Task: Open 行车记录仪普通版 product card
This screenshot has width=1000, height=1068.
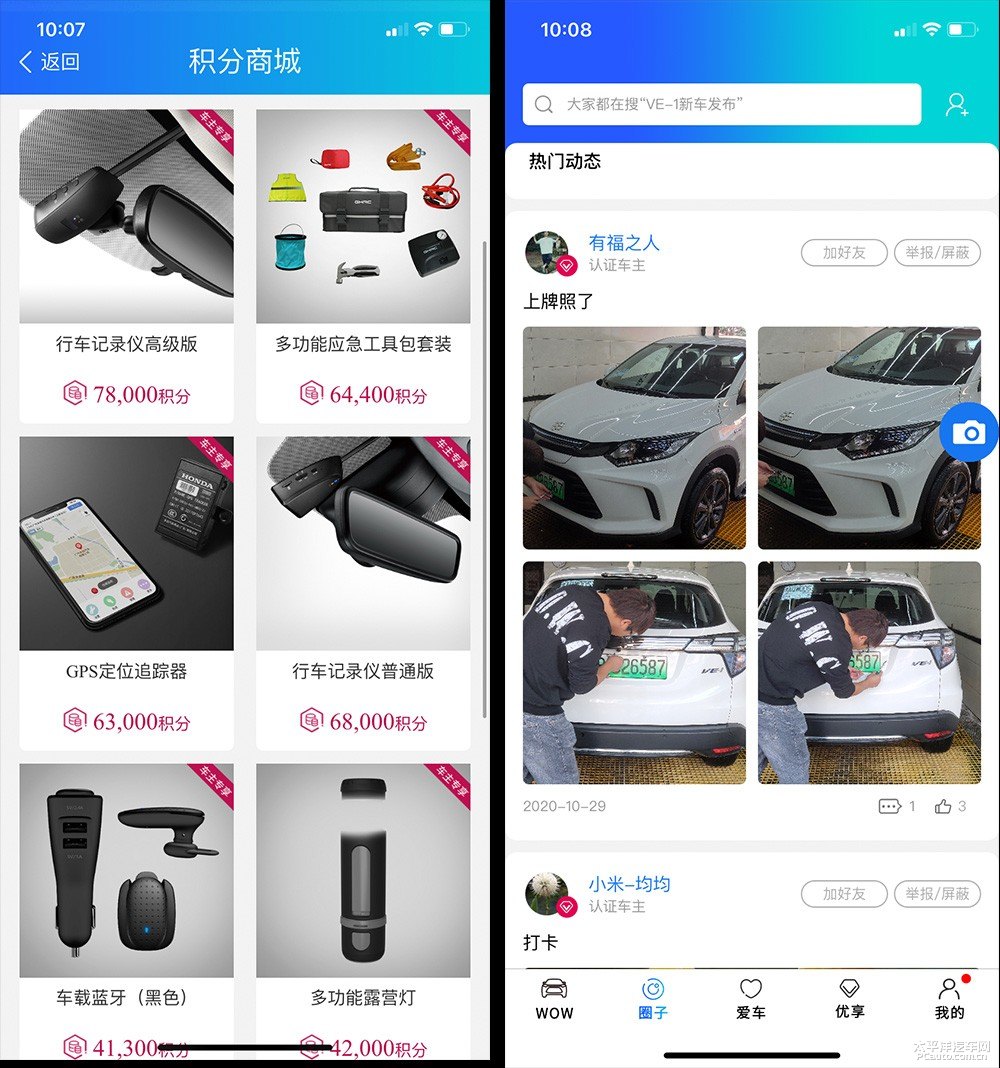Action: [x=363, y=592]
